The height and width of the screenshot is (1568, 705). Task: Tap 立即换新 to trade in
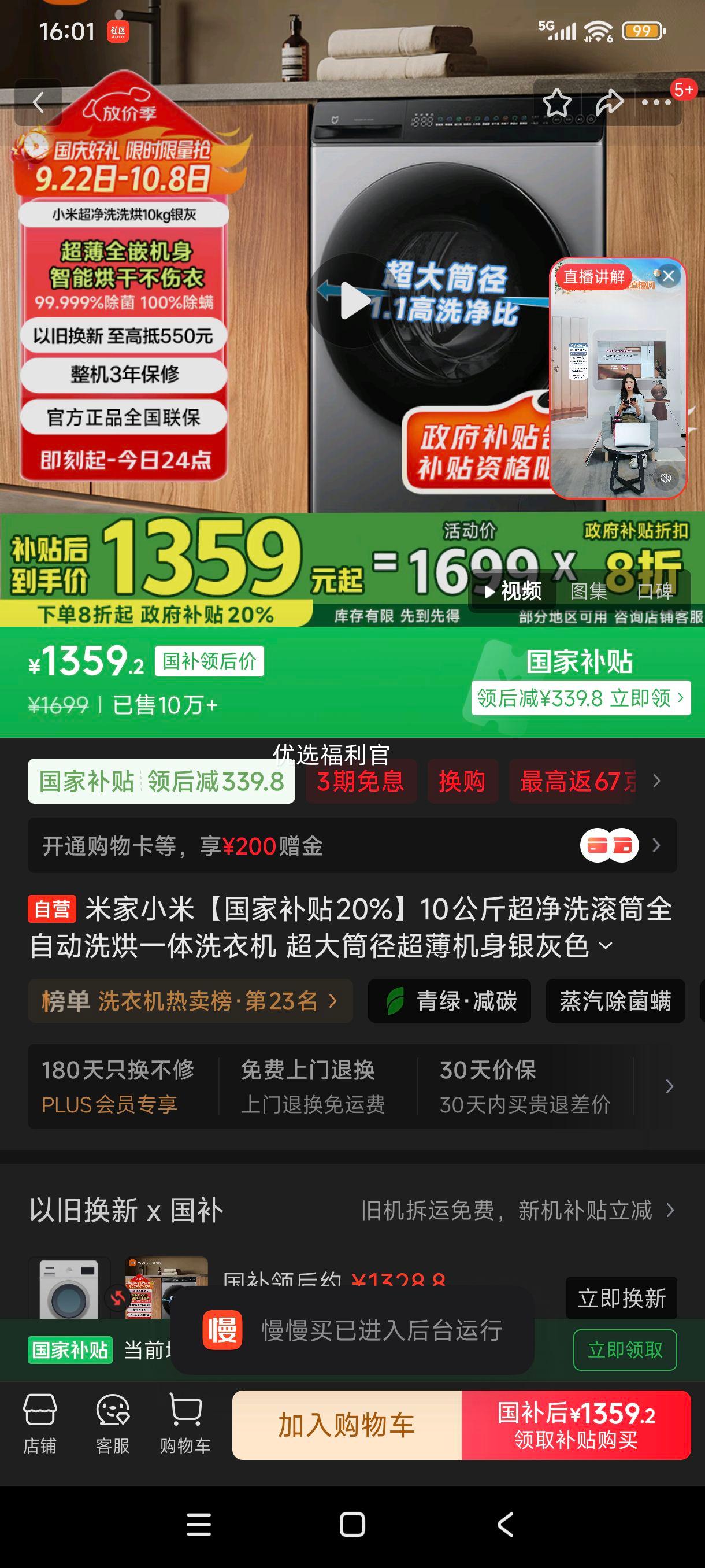(621, 1298)
